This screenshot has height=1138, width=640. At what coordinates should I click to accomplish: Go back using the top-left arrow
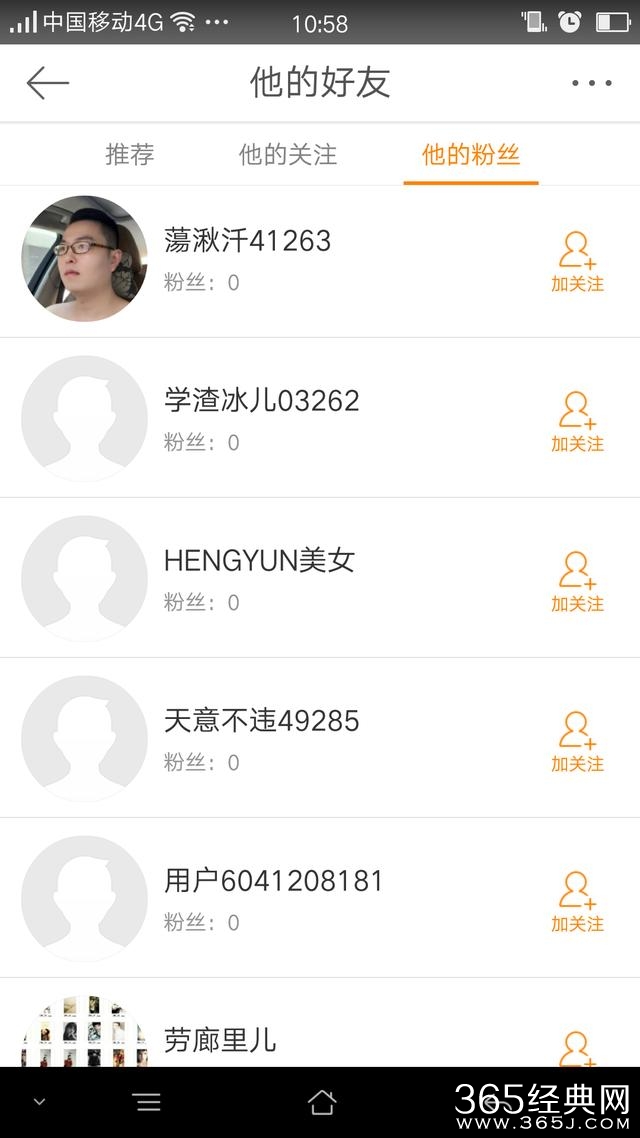[x=47, y=83]
